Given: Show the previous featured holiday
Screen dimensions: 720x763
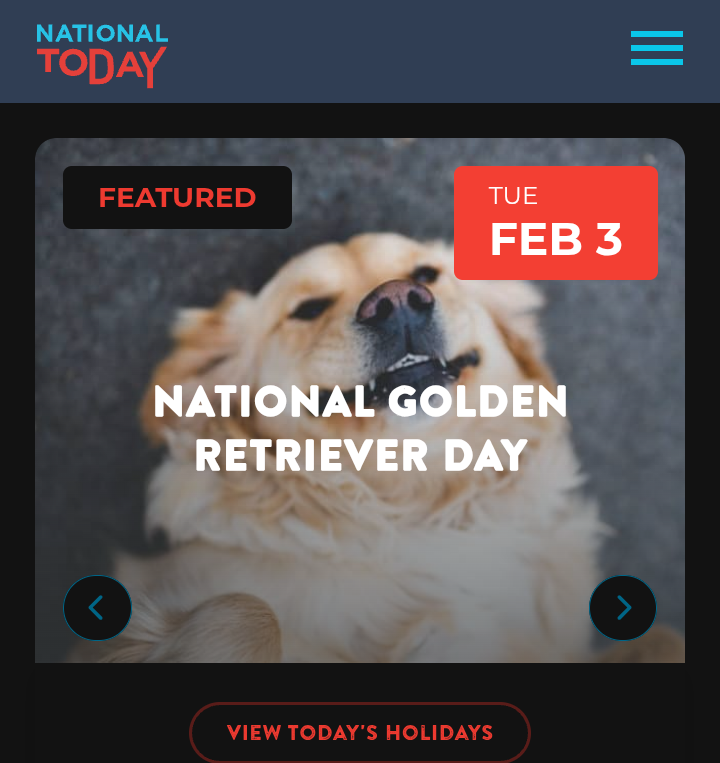Looking at the screenshot, I should (x=97, y=608).
